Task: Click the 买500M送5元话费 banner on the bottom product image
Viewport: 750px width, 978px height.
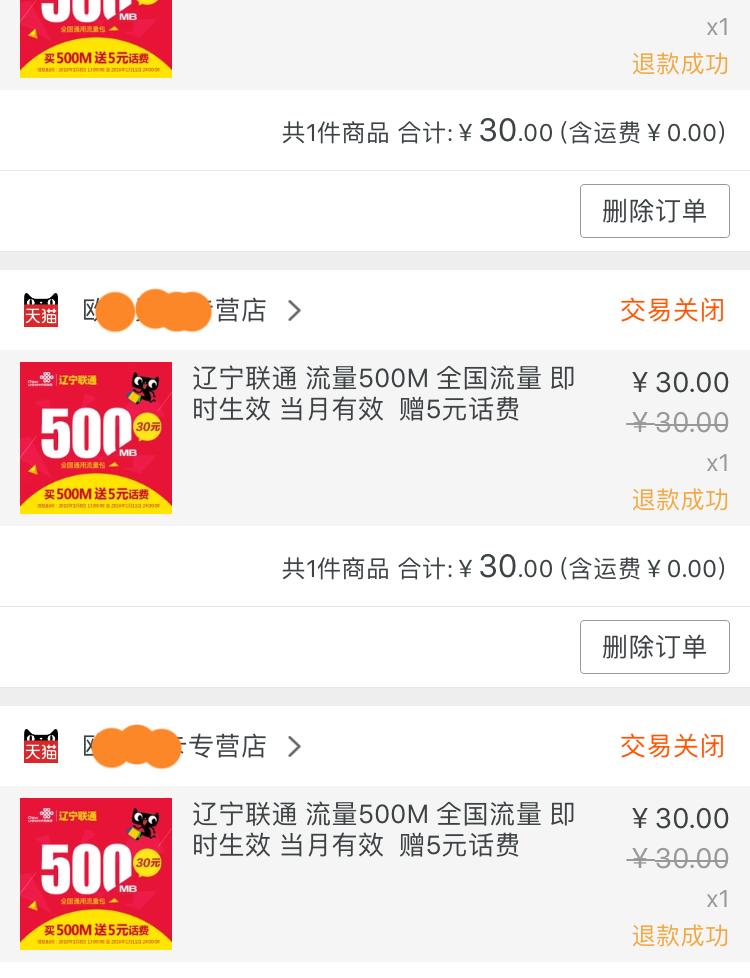Action: (96, 927)
